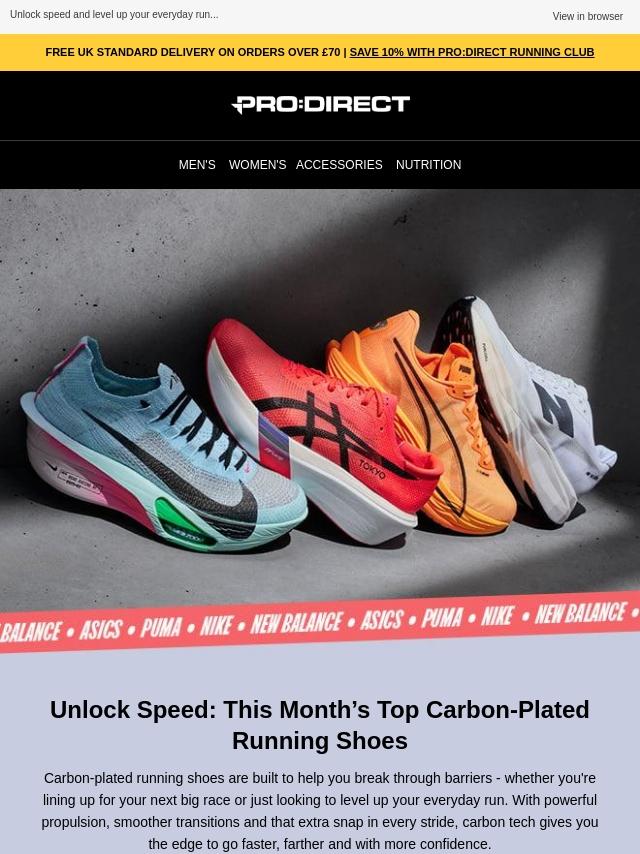
Task: Go to the Women's section
Action: [257, 165]
